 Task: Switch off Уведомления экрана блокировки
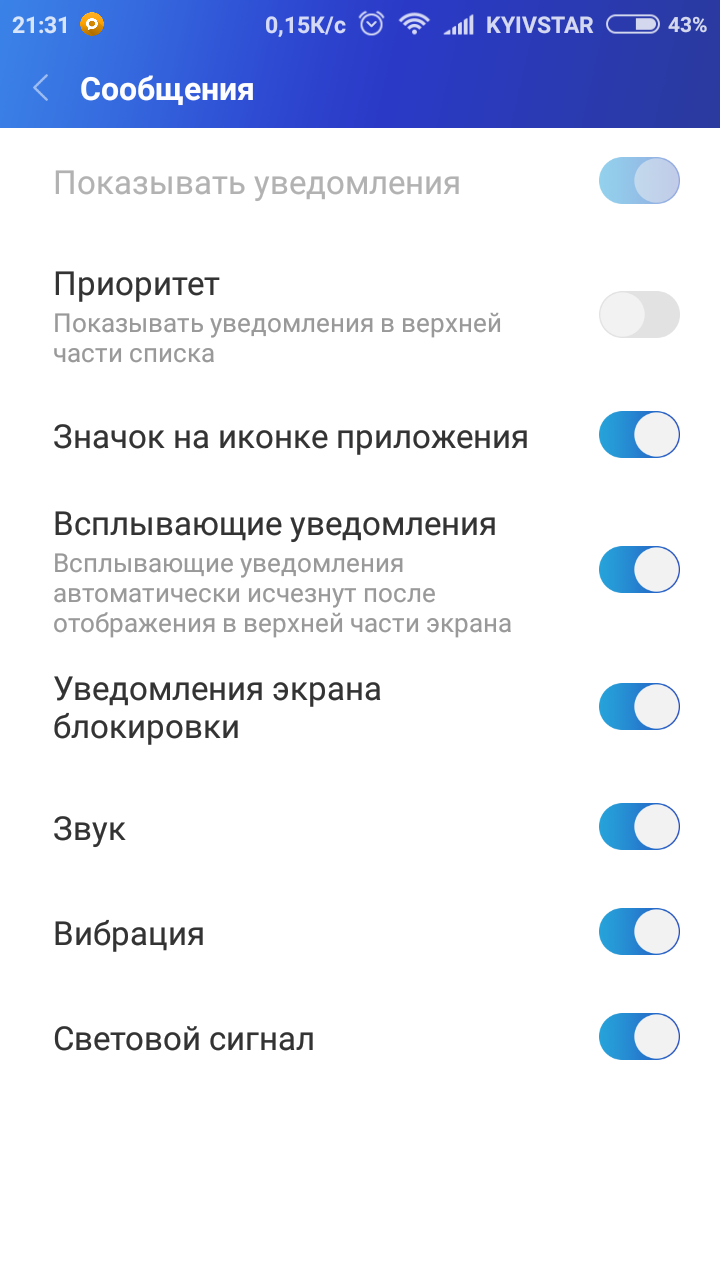639,707
